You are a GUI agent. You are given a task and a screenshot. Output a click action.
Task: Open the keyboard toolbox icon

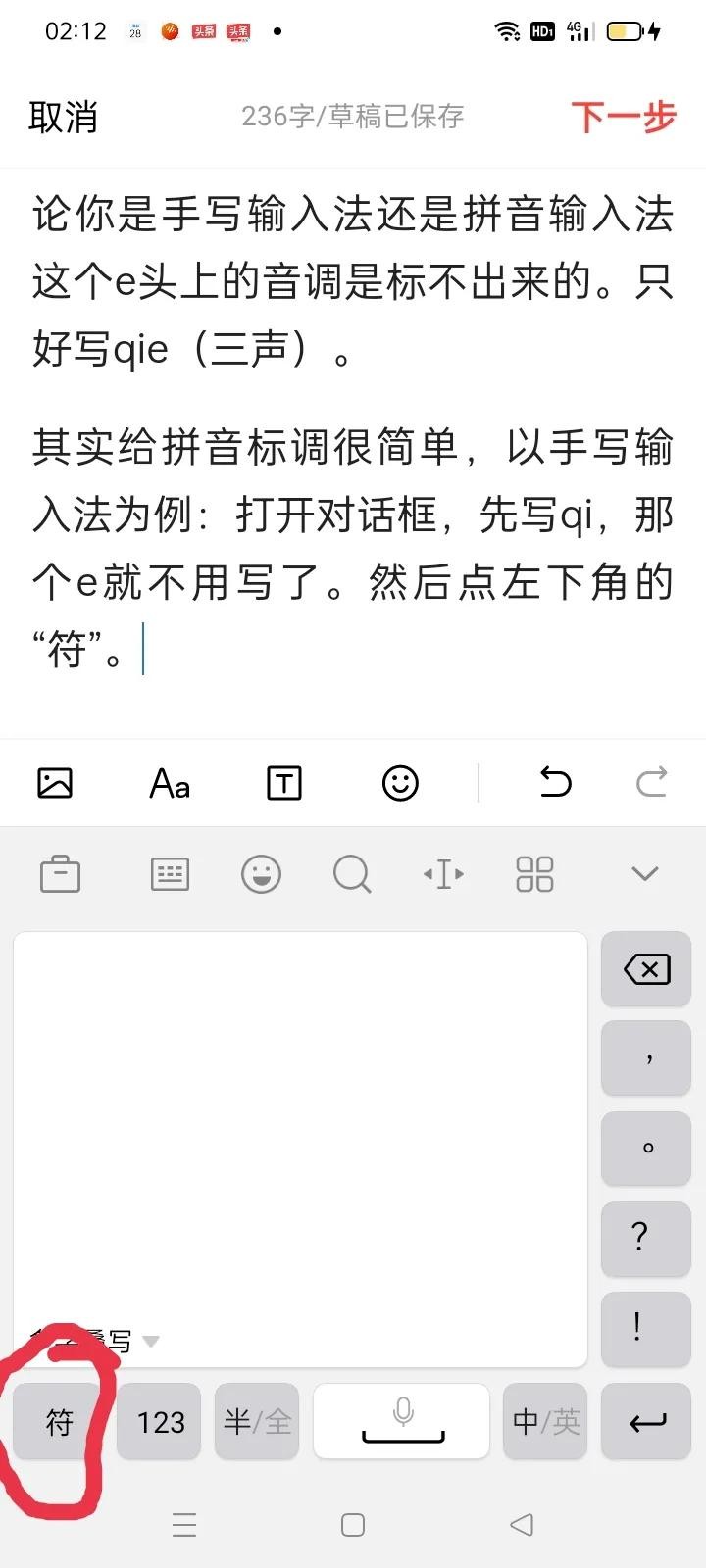point(60,873)
